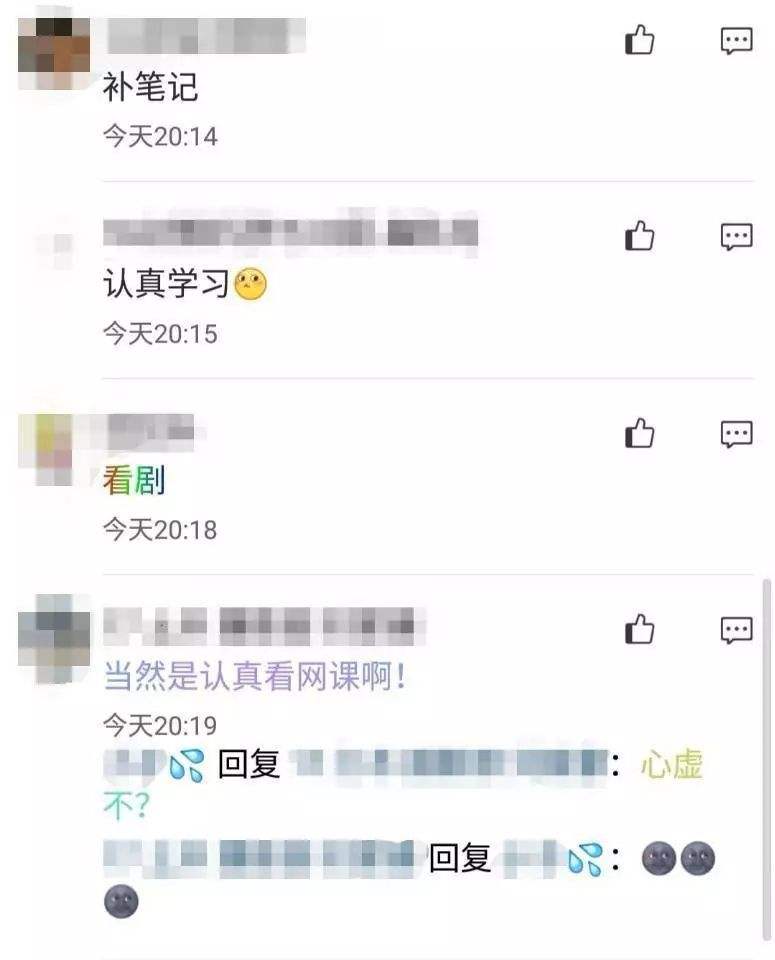Reply to the comment 看剧
775x960 pixels.
pyautogui.click(x=737, y=433)
